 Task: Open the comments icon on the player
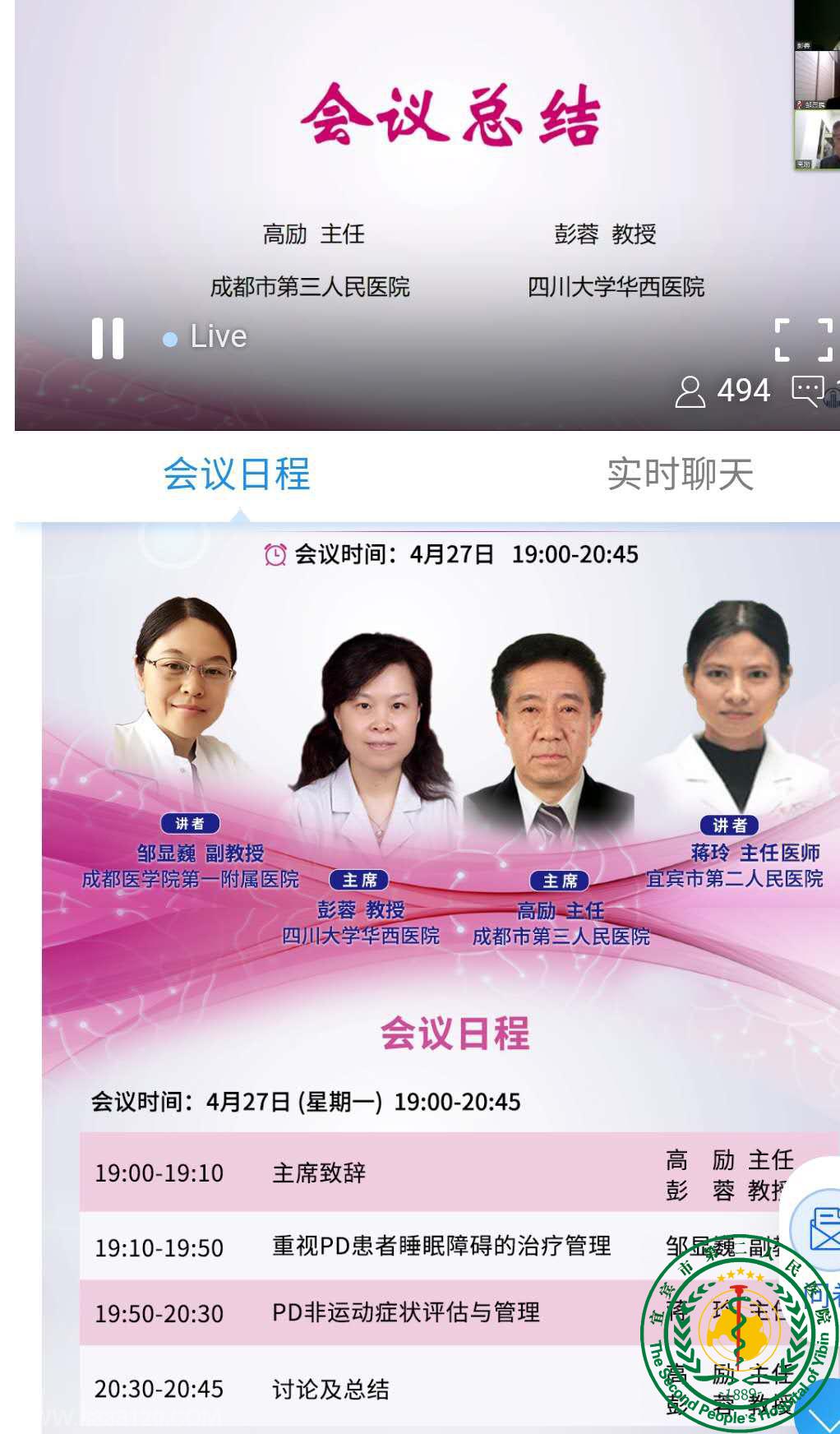coord(807,390)
